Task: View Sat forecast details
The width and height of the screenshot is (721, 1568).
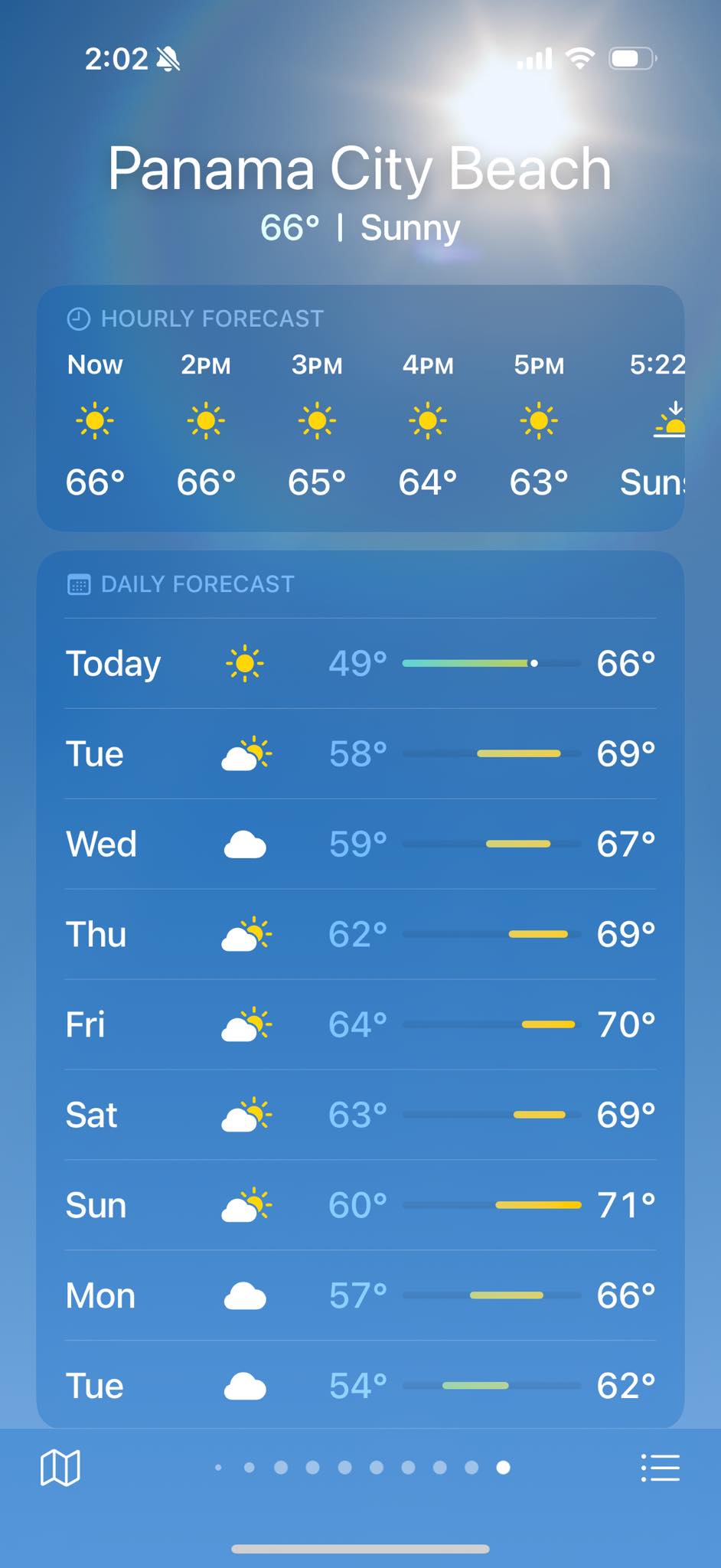Action: tap(360, 1115)
